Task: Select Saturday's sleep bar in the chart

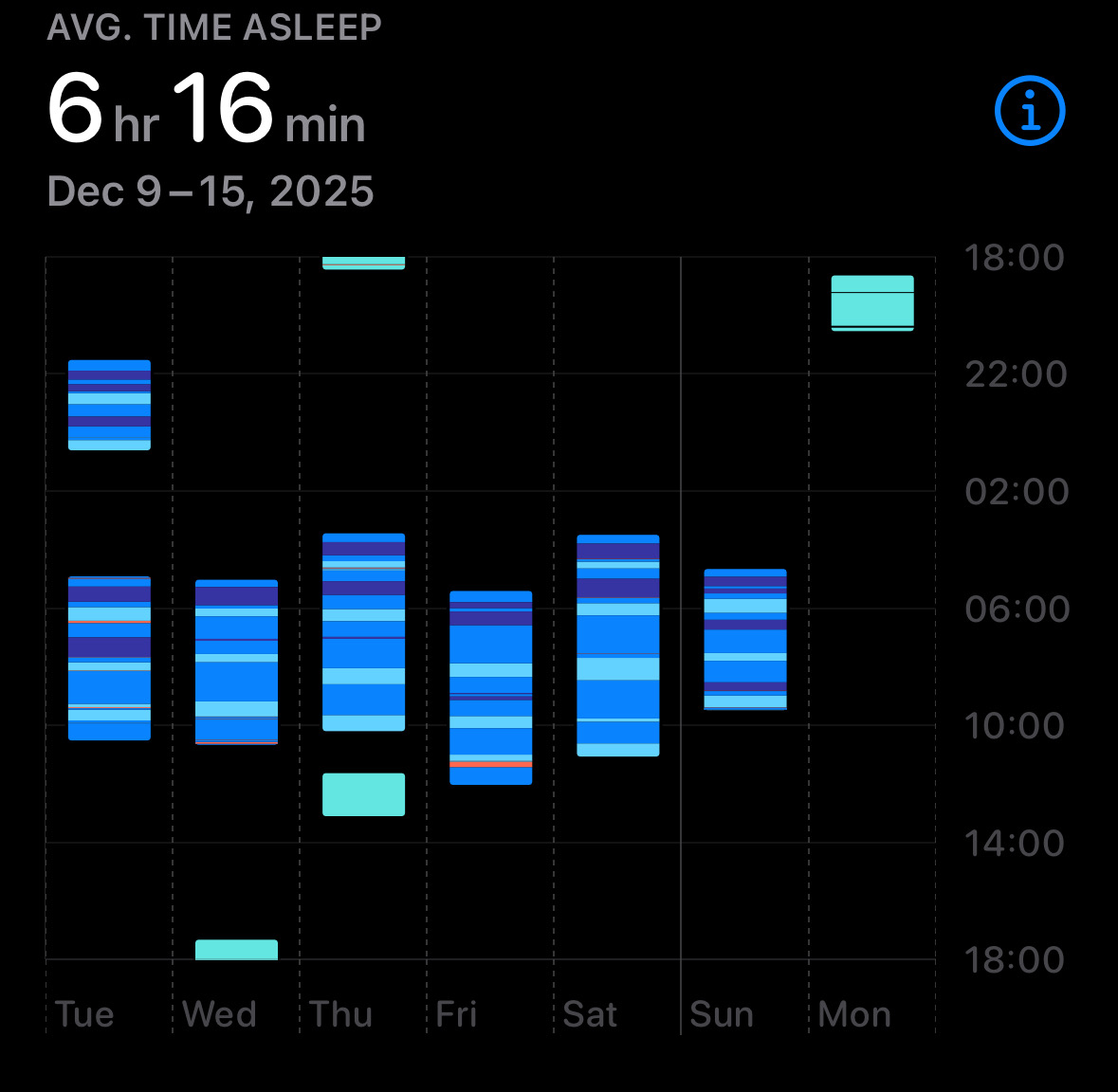Action: 617,645
